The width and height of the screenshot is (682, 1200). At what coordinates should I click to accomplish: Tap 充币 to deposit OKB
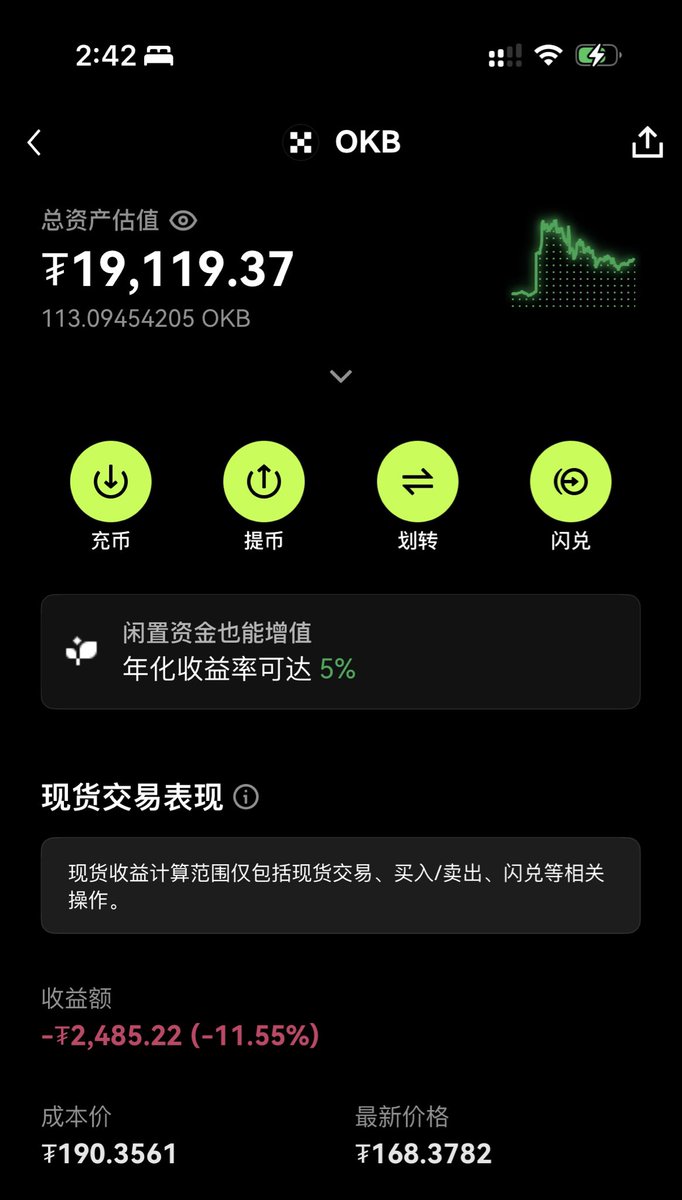point(110,483)
